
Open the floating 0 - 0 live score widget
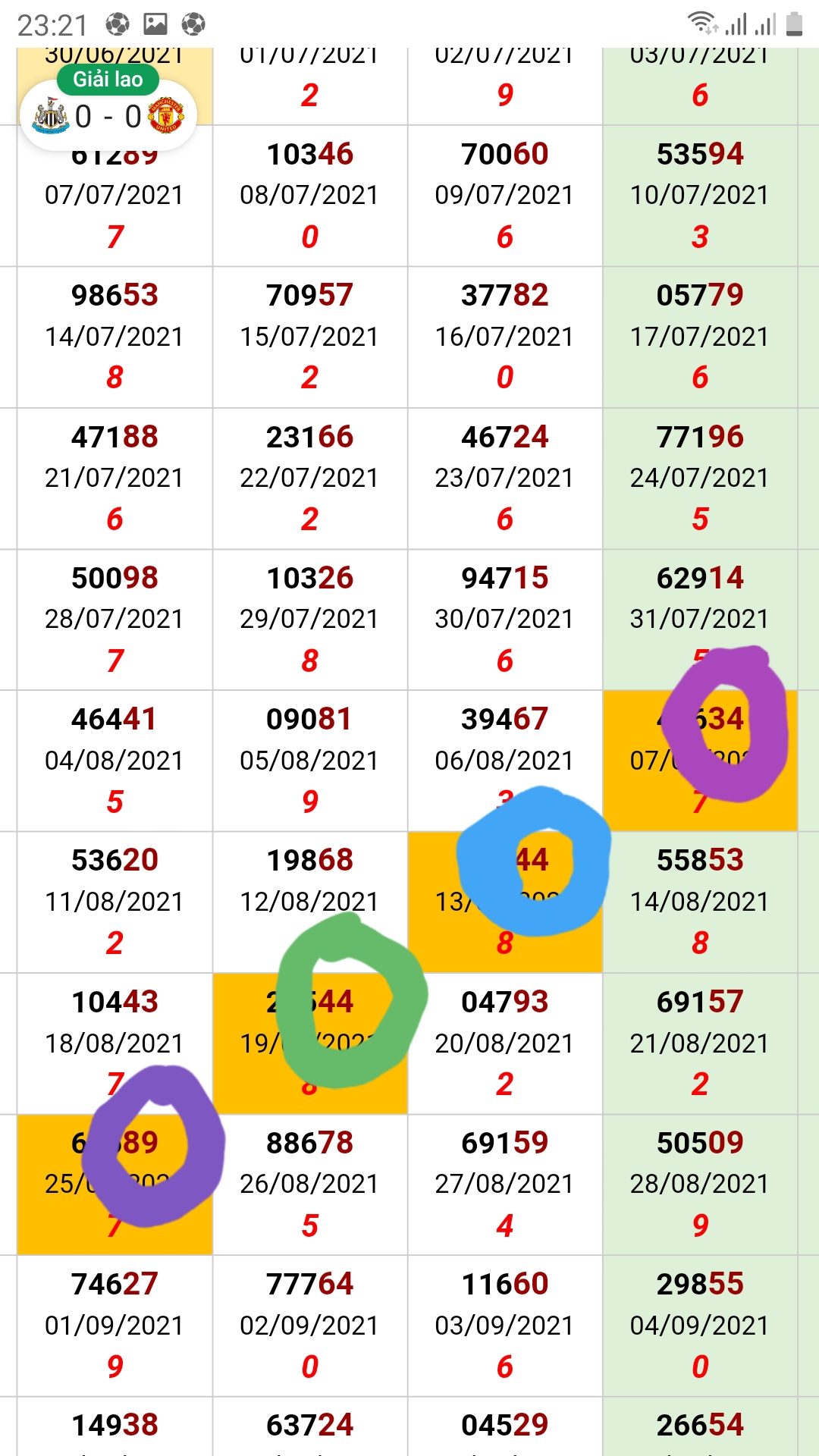[x=108, y=115]
